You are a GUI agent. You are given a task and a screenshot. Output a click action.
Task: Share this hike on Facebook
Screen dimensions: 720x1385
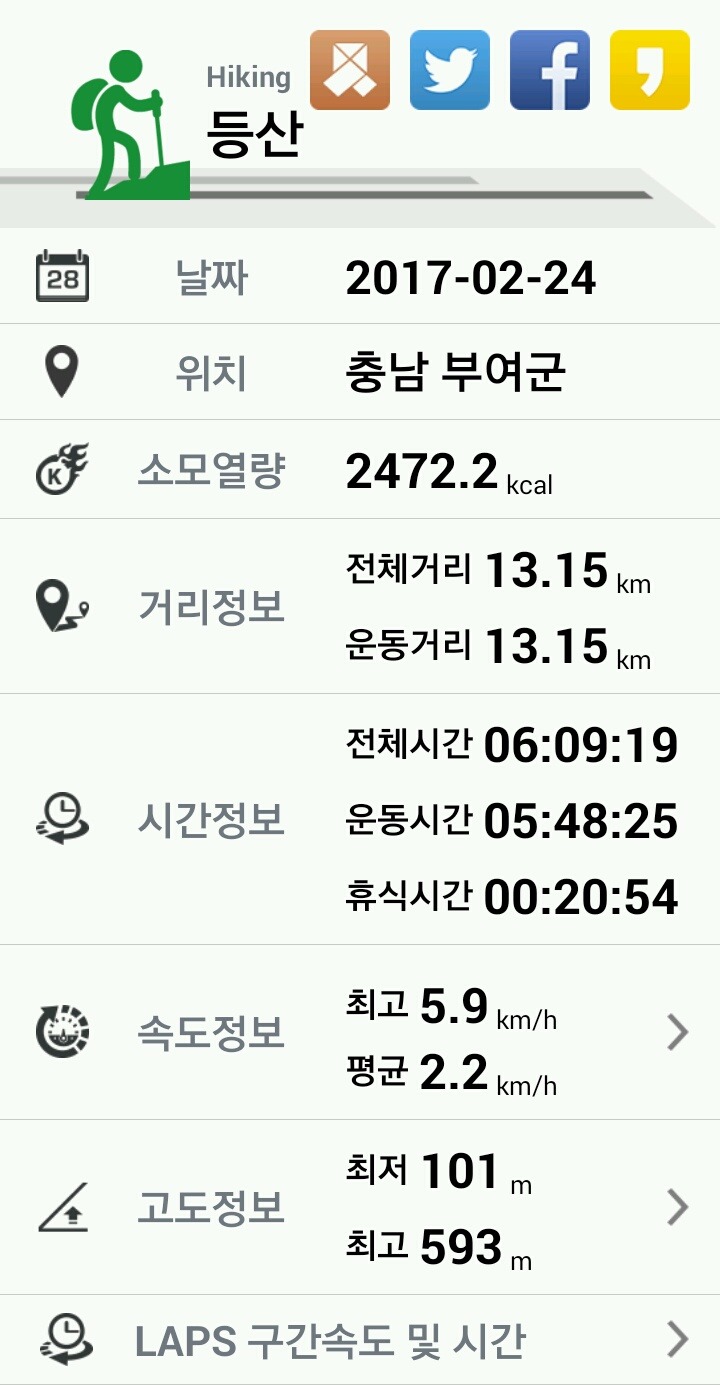549,70
